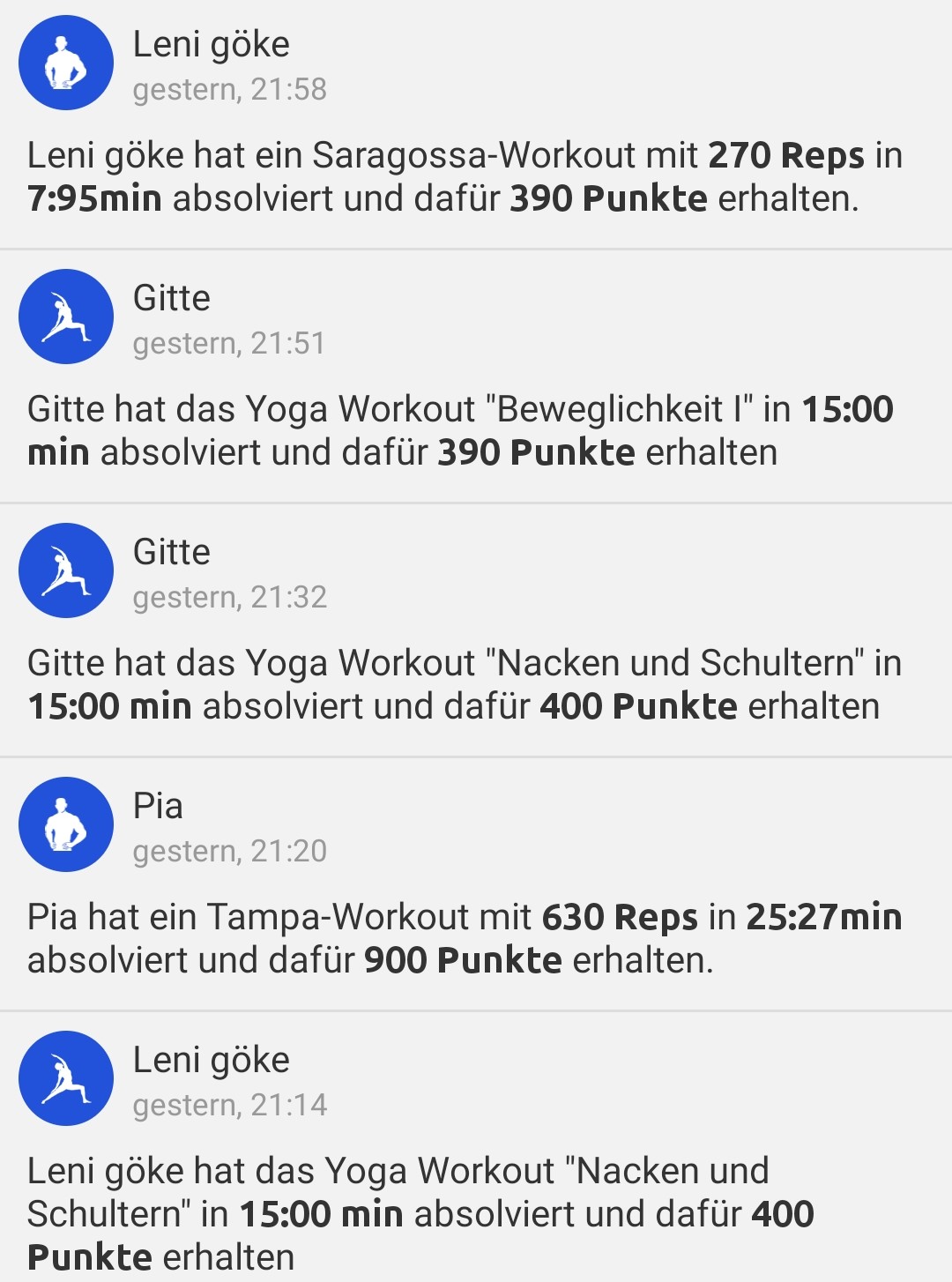
Task: Click the name Pia above the Tampa-Workout
Action: (x=159, y=804)
